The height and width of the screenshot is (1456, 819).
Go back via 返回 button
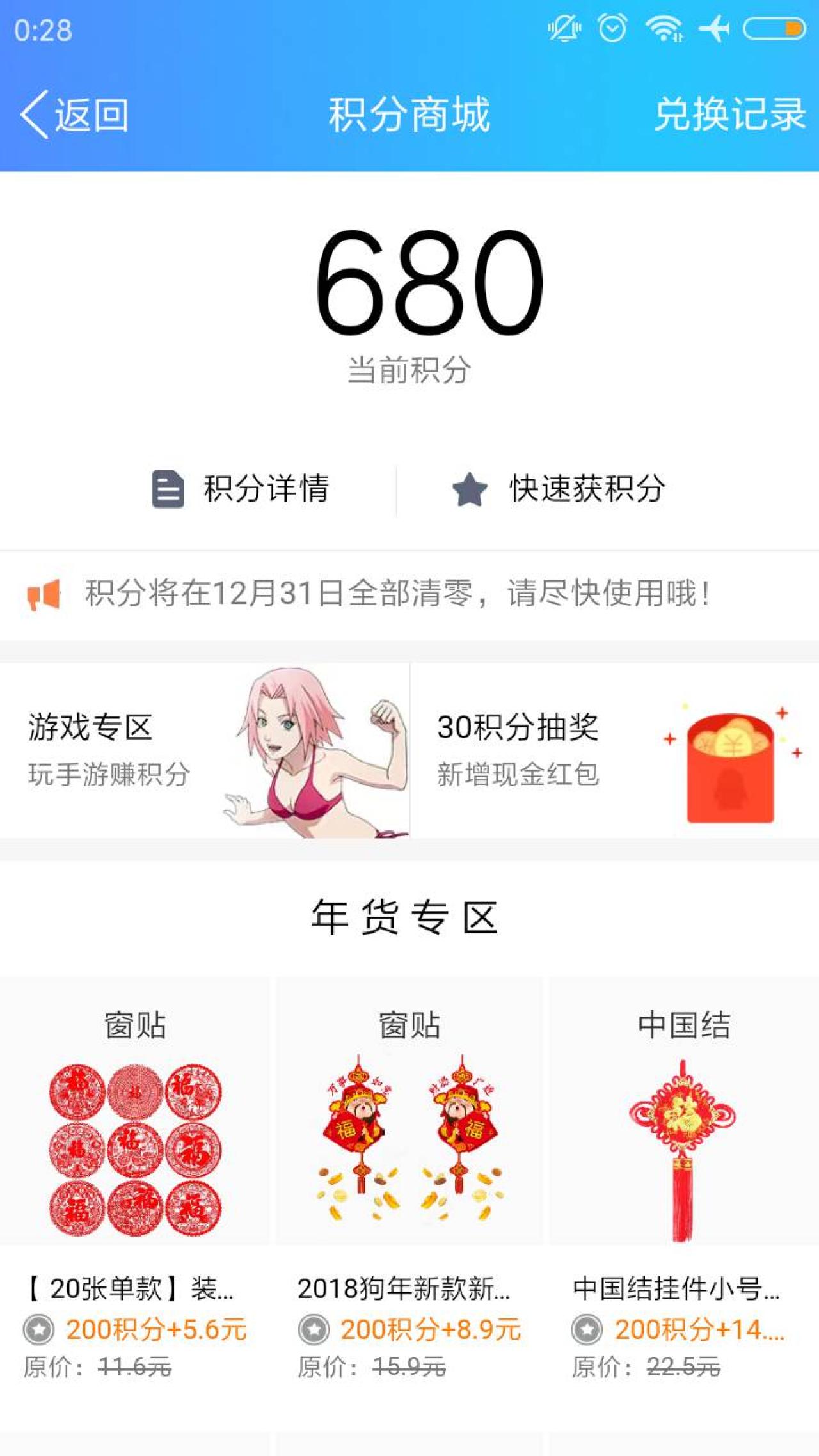tap(75, 115)
